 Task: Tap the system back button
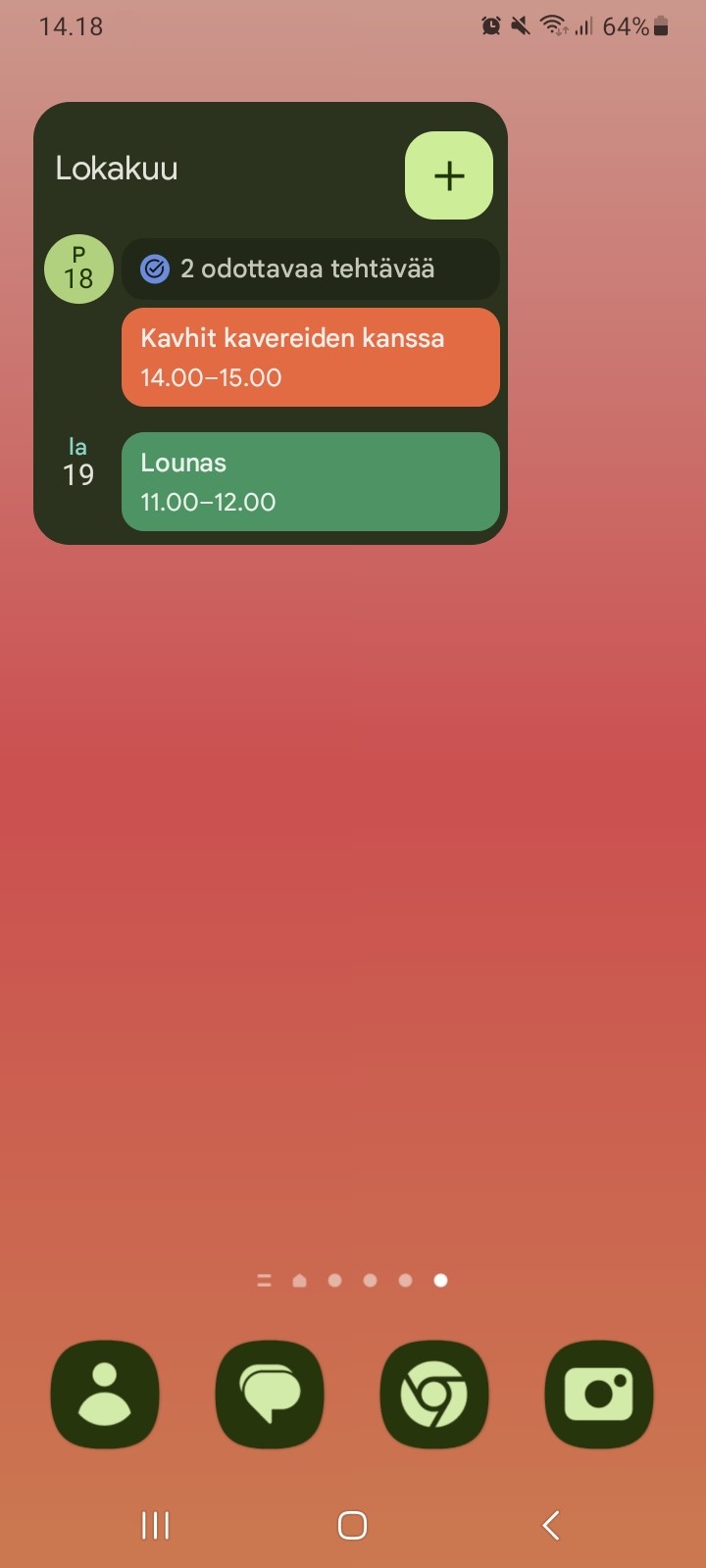coord(551,1525)
